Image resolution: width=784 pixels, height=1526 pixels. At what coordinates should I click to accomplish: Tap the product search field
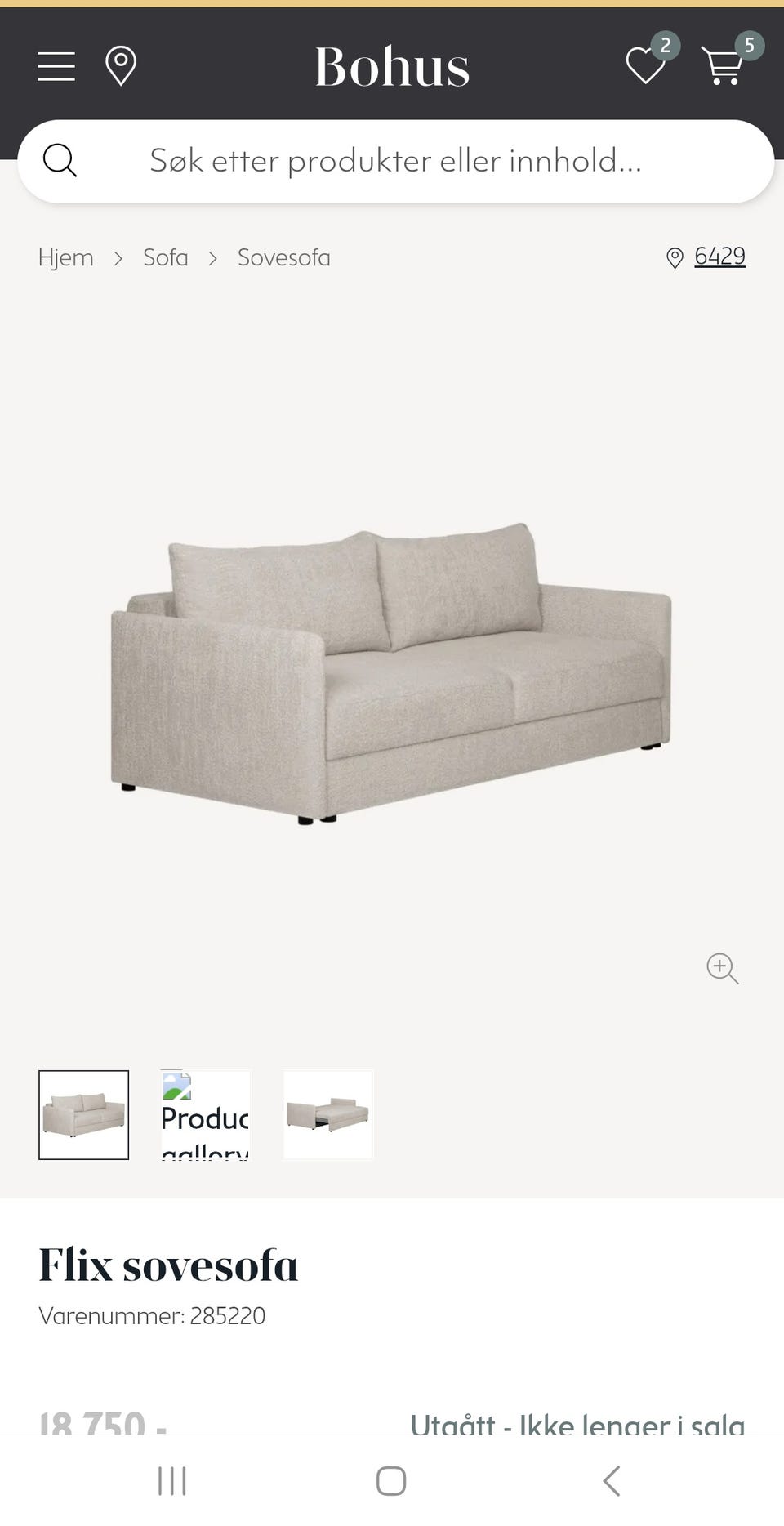(395, 161)
